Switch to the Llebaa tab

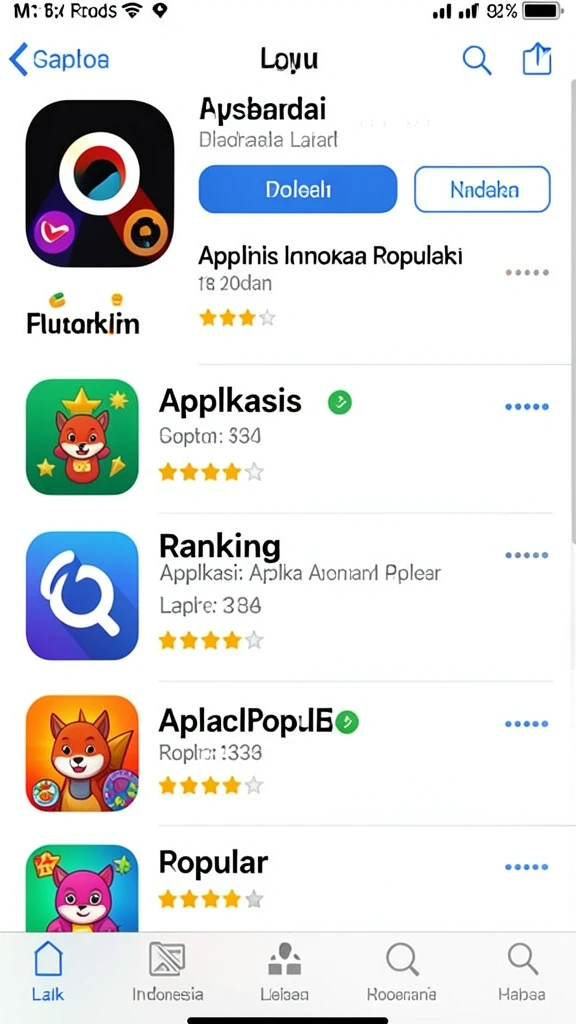coord(285,971)
